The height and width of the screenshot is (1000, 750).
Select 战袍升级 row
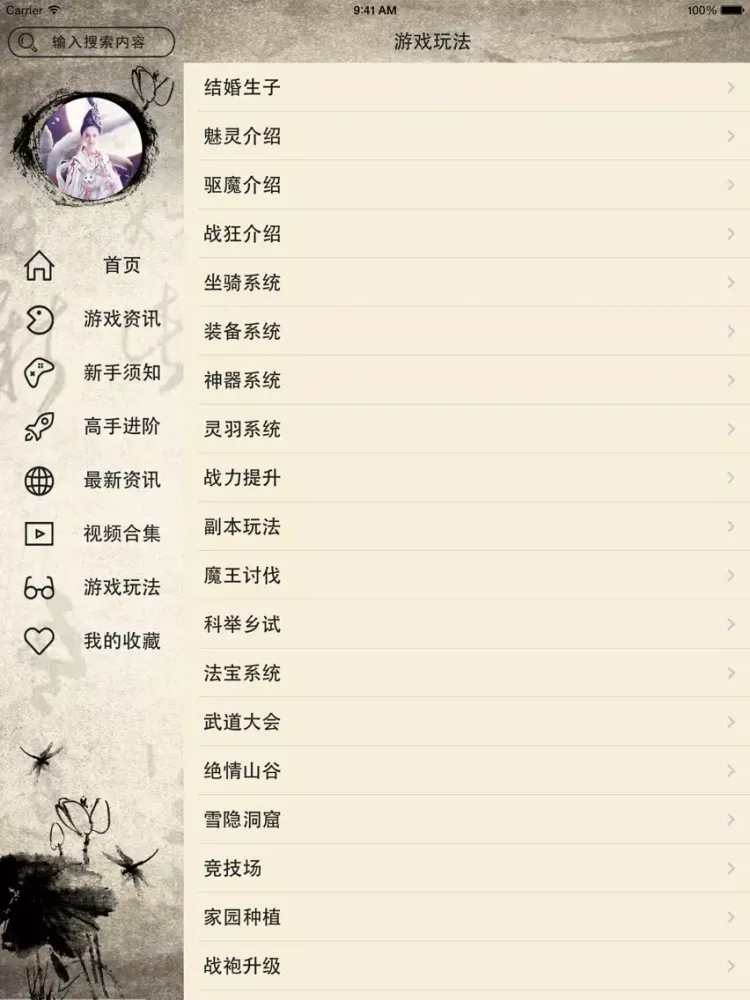466,966
